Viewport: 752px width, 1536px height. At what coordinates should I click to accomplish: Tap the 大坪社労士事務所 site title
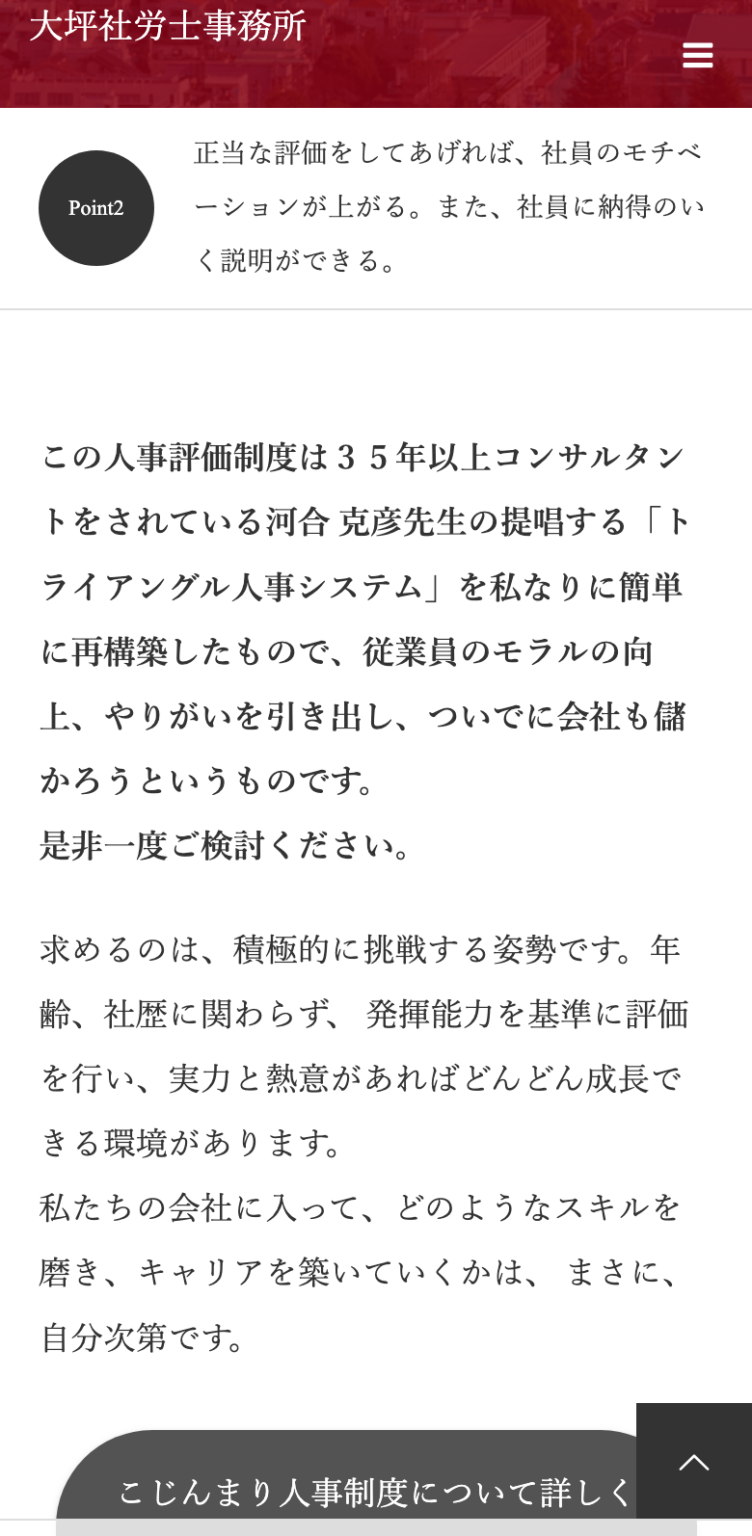click(x=167, y=26)
